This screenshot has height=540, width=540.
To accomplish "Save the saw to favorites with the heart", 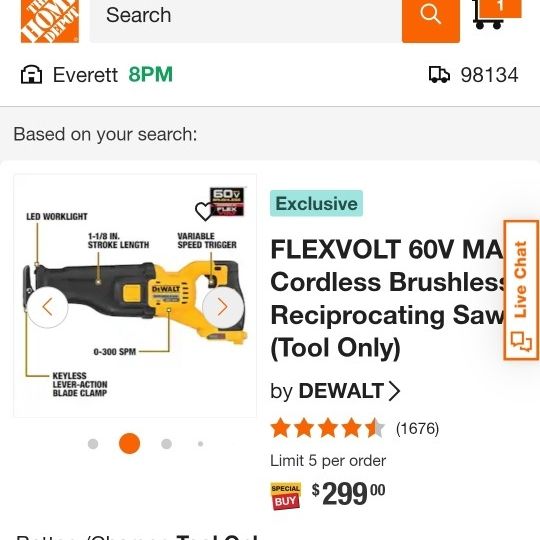I will [204, 211].
